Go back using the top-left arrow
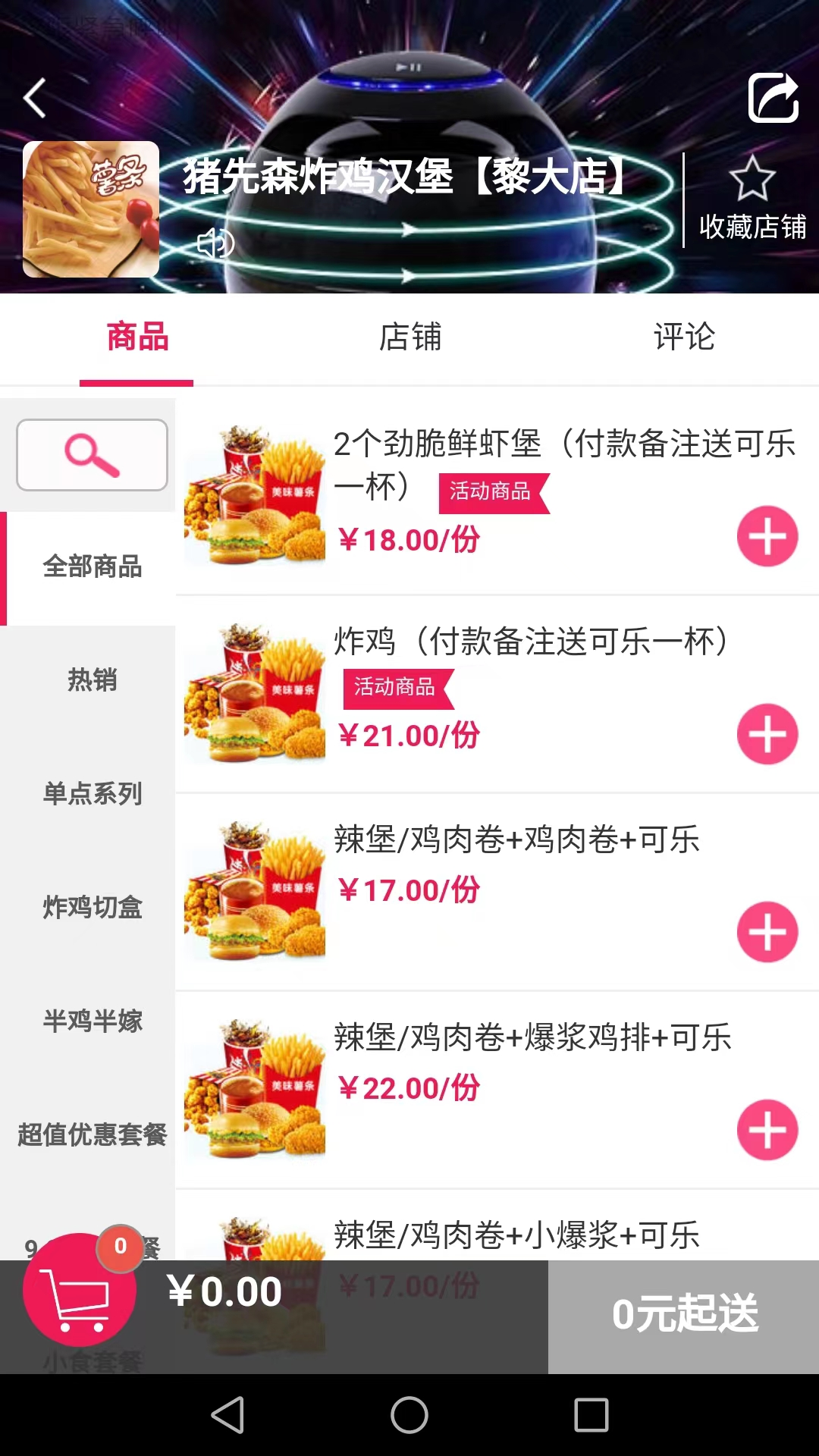The height and width of the screenshot is (1456, 819). (x=35, y=98)
